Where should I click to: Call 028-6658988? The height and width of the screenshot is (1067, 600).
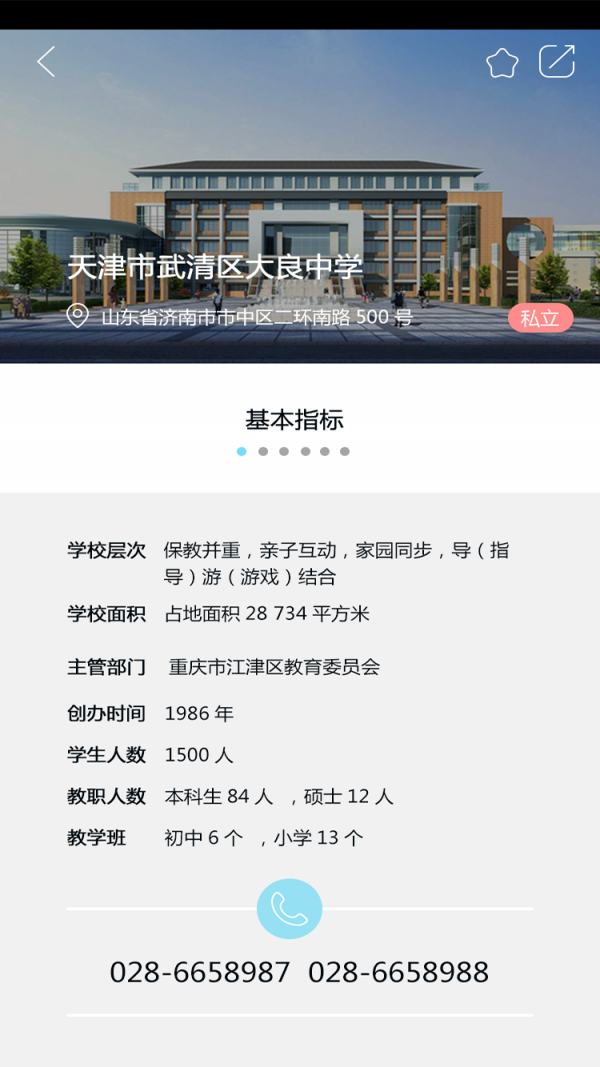point(398,972)
